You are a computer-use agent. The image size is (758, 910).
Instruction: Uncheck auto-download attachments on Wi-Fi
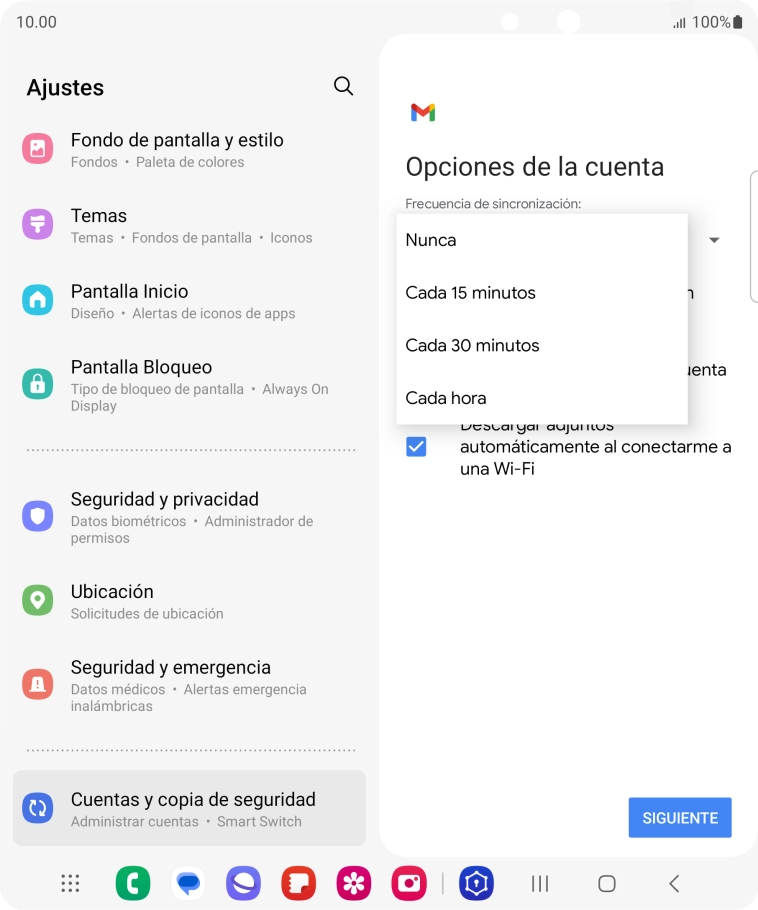tap(416, 447)
